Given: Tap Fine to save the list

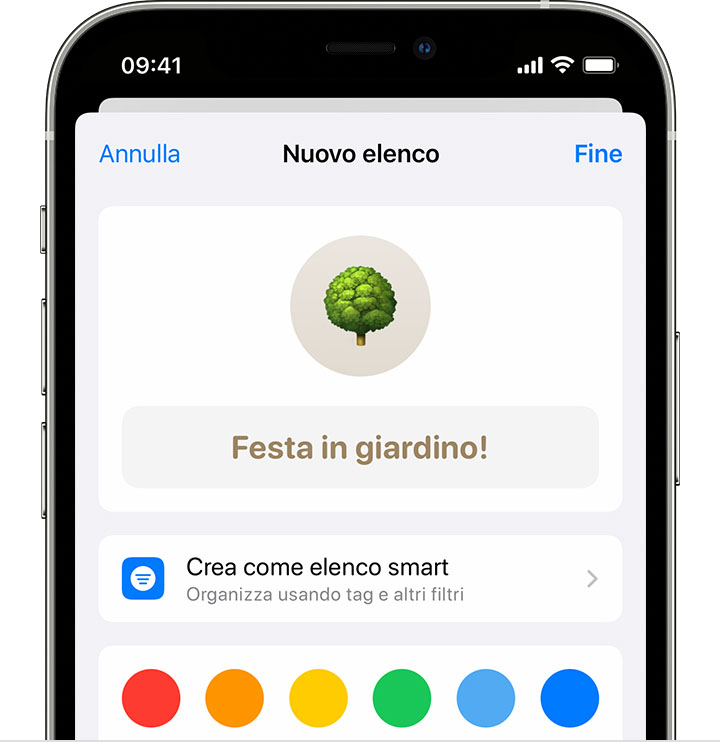Looking at the screenshot, I should (598, 154).
